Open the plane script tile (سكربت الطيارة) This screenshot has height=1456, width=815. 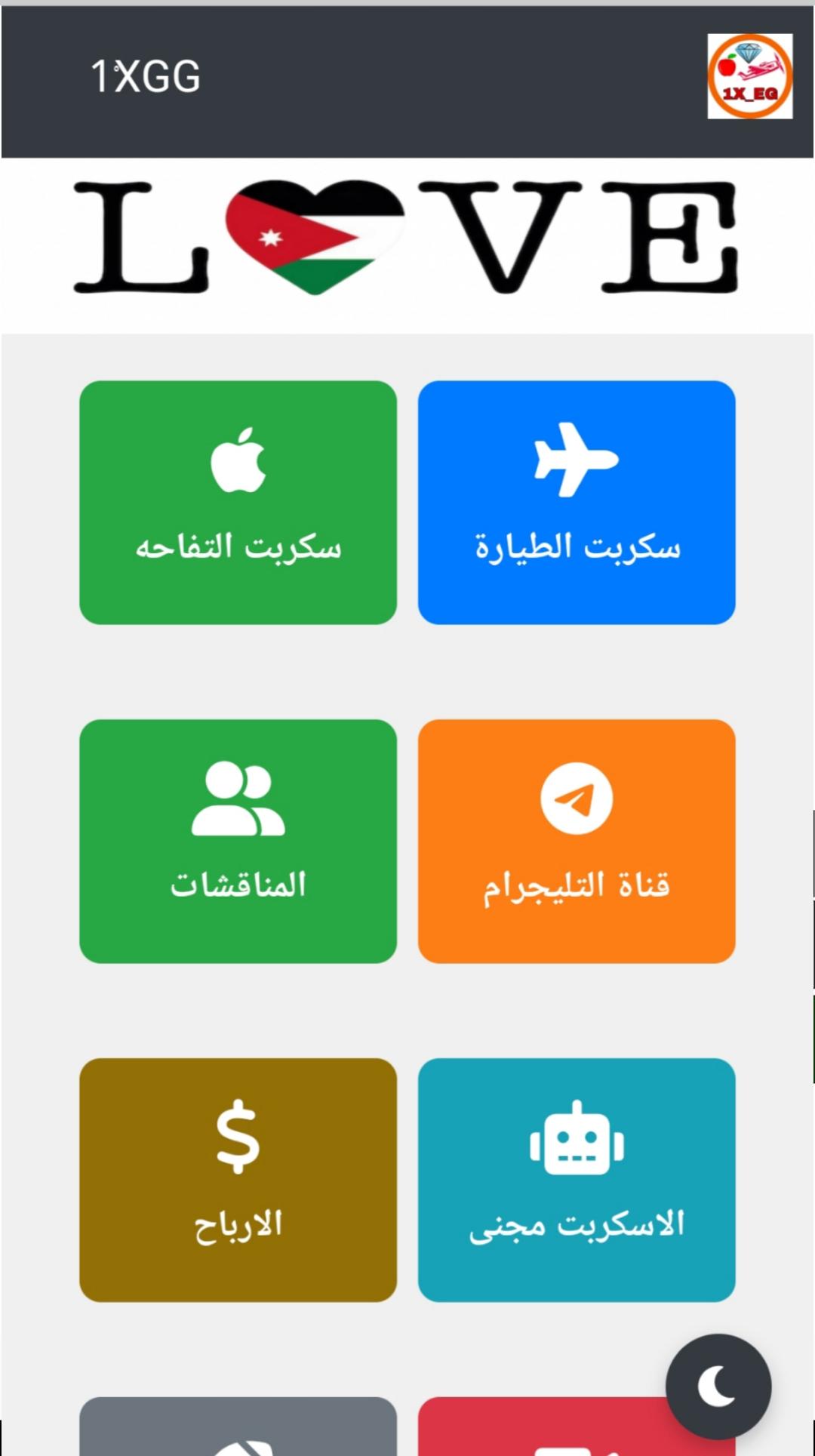click(x=577, y=503)
